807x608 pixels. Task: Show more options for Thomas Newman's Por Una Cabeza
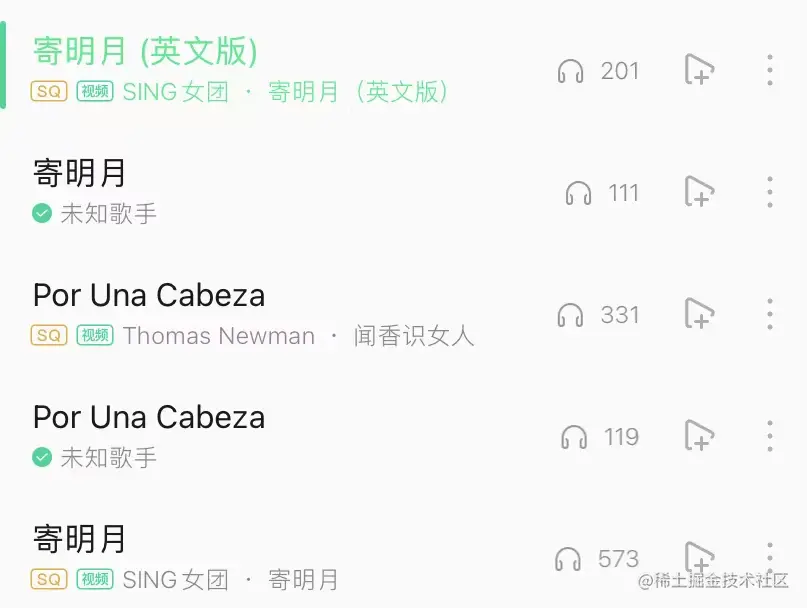tap(769, 314)
